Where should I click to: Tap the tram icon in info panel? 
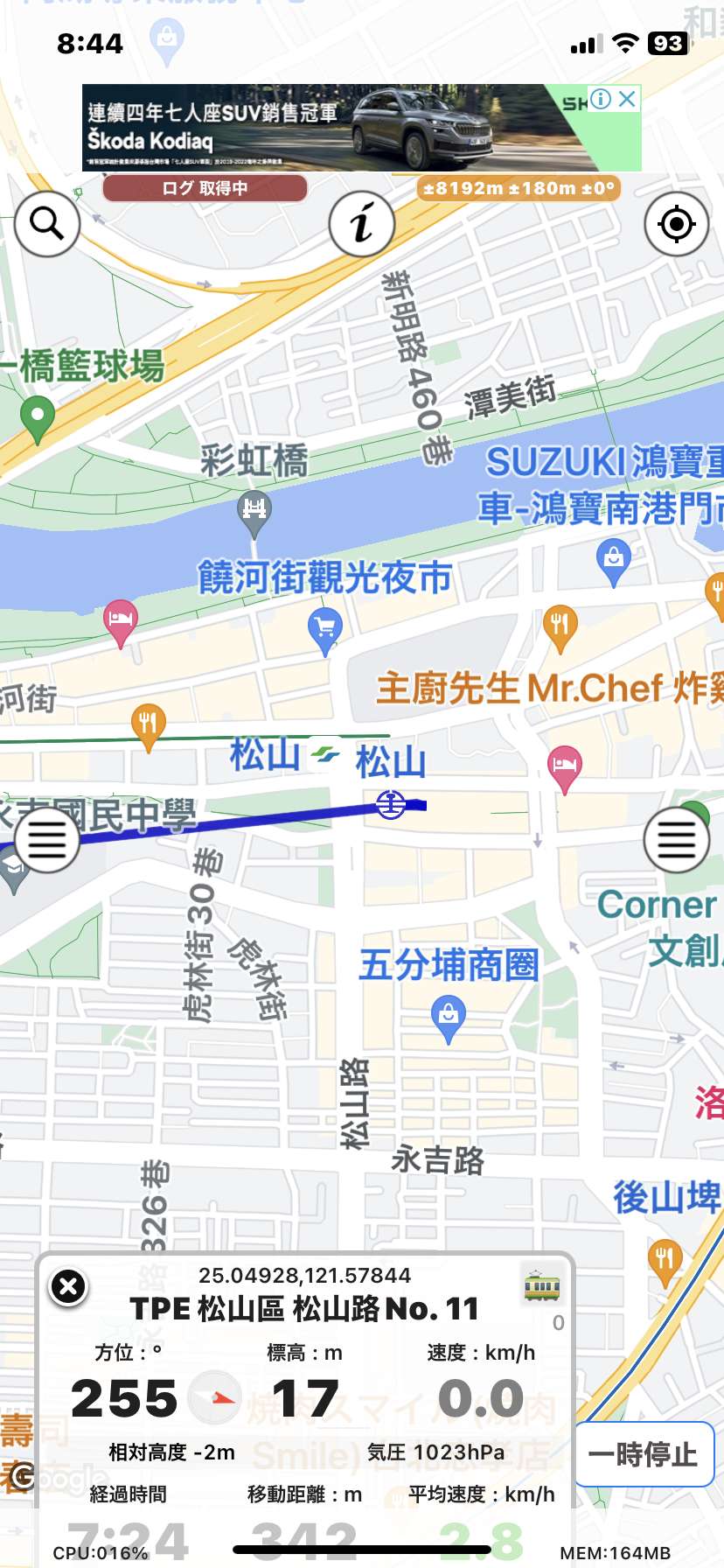(x=542, y=1286)
